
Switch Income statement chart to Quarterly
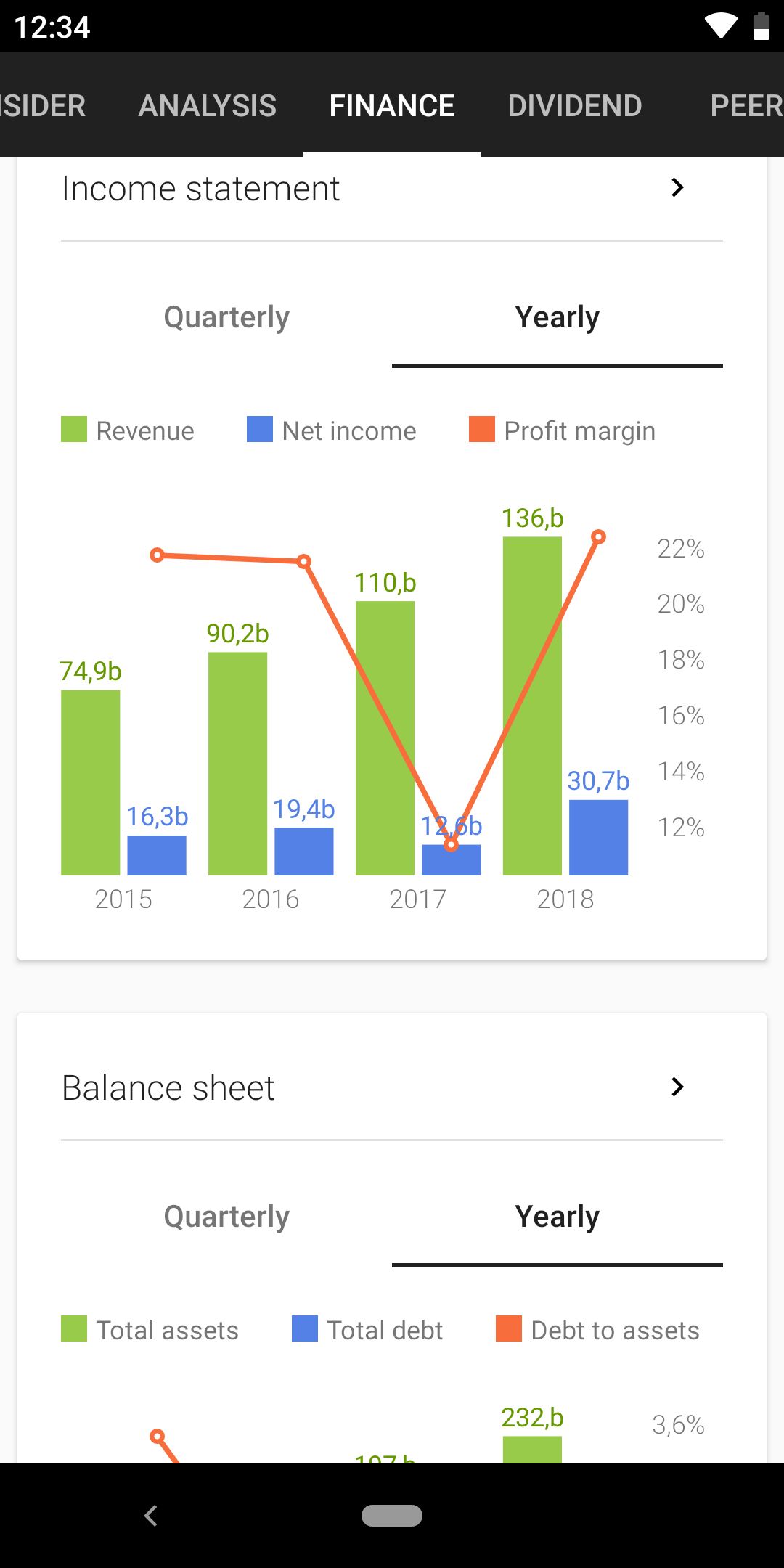(226, 317)
